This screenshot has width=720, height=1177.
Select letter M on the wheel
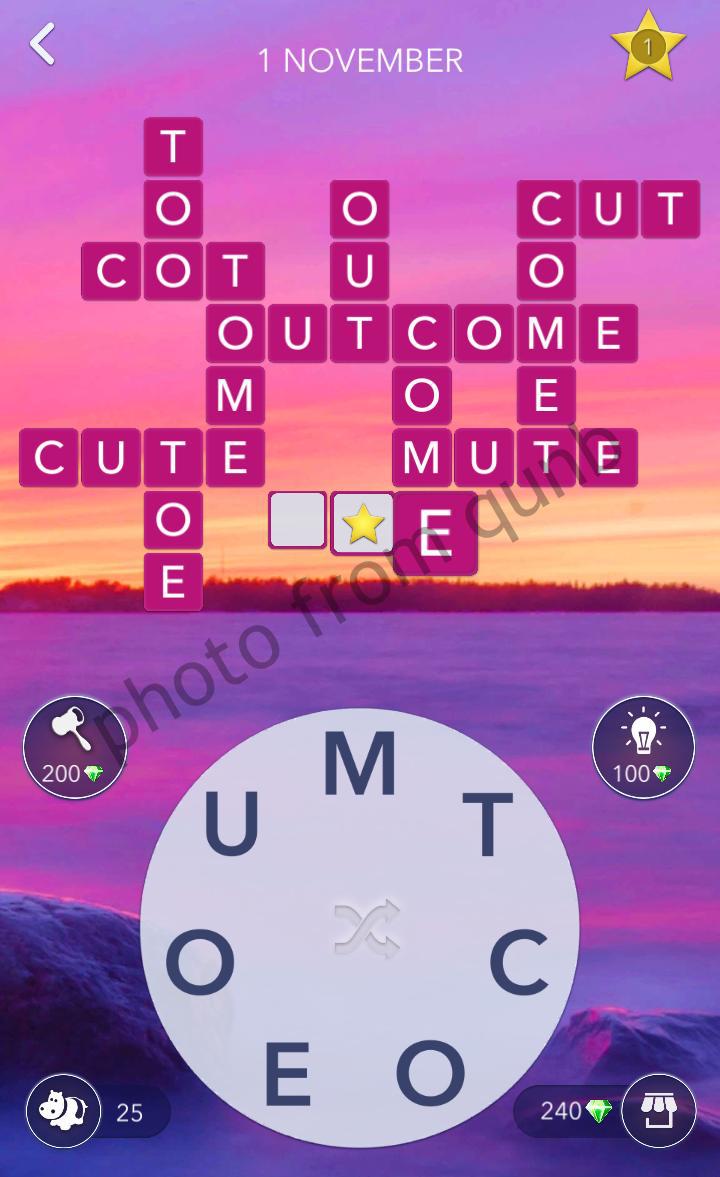pyautogui.click(x=359, y=765)
